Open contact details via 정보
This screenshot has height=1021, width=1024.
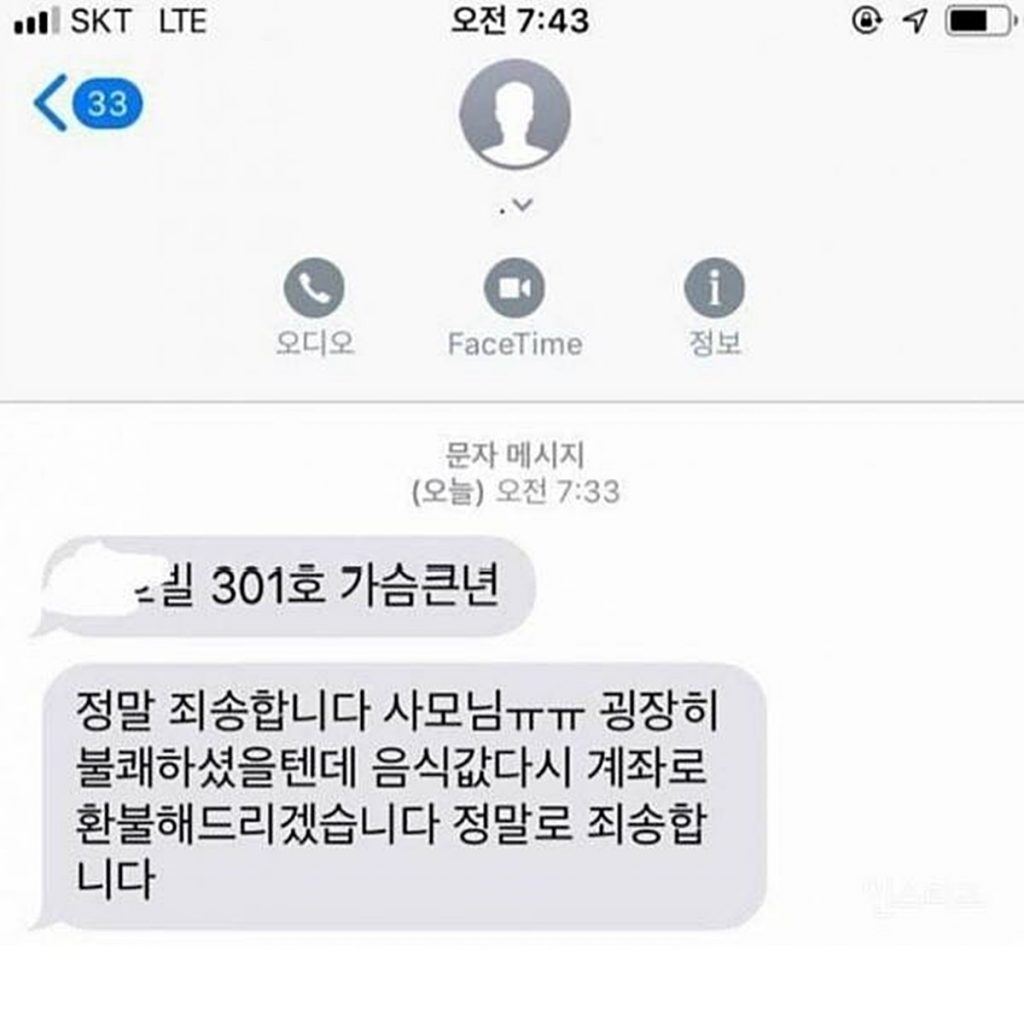(x=714, y=288)
